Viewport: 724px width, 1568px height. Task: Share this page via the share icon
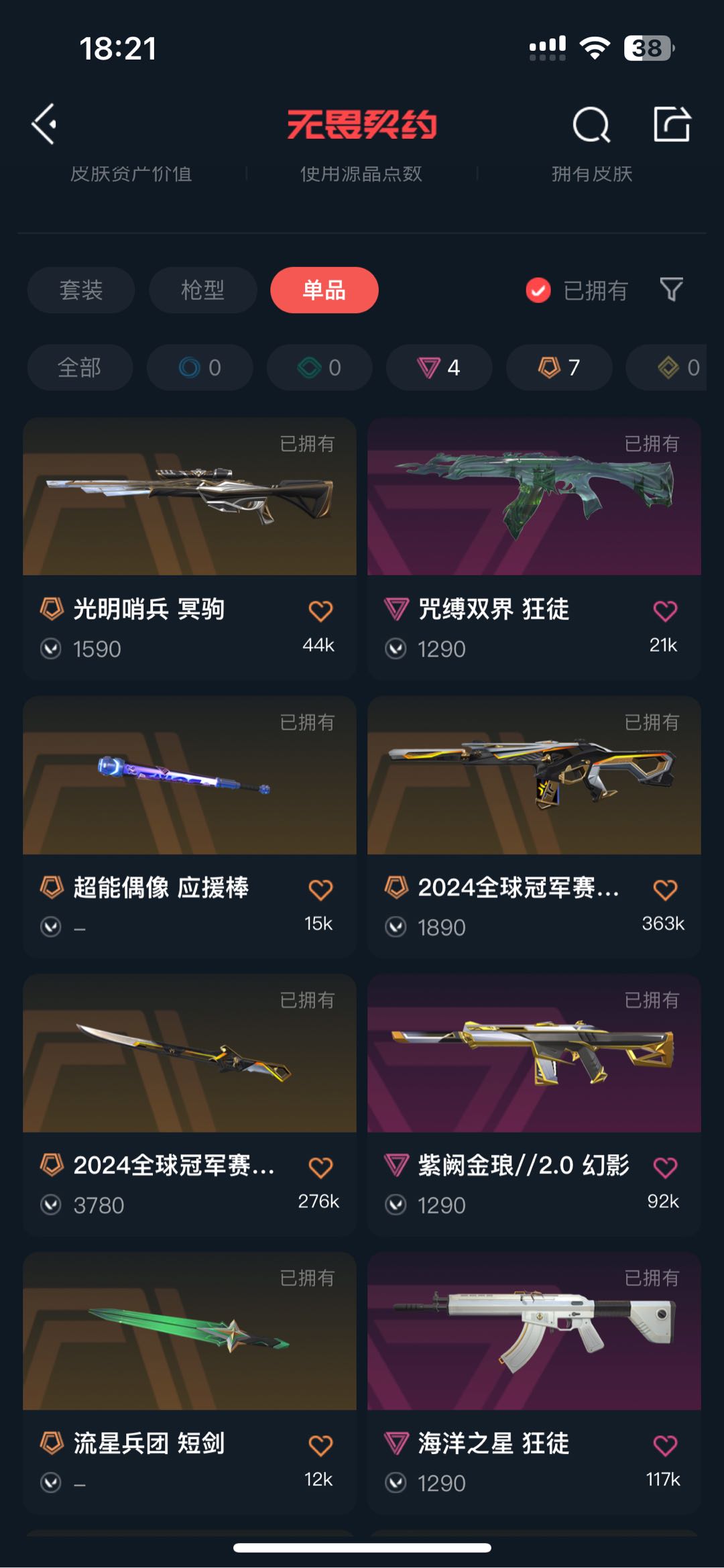[x=672, y=124]
